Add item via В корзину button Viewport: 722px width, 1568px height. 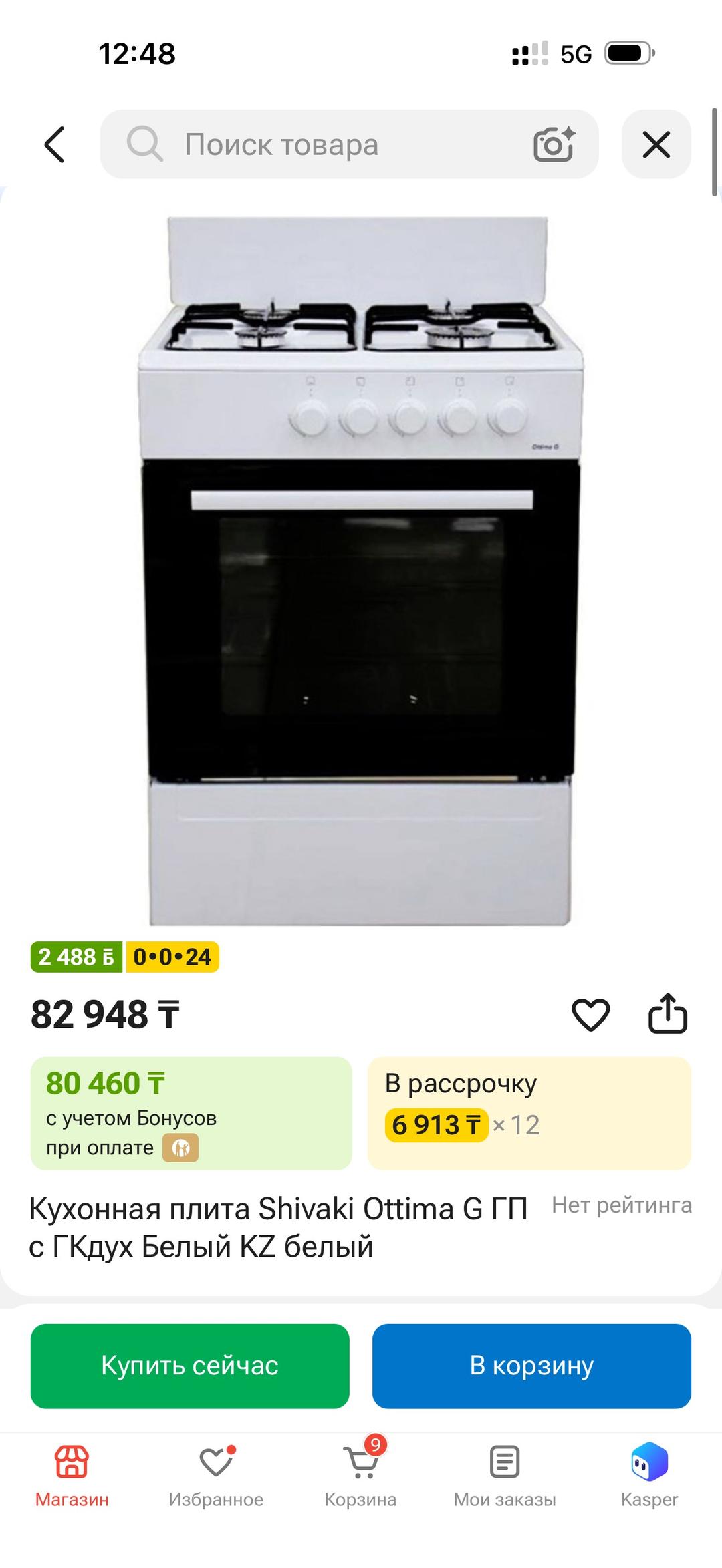[531, 1366]
